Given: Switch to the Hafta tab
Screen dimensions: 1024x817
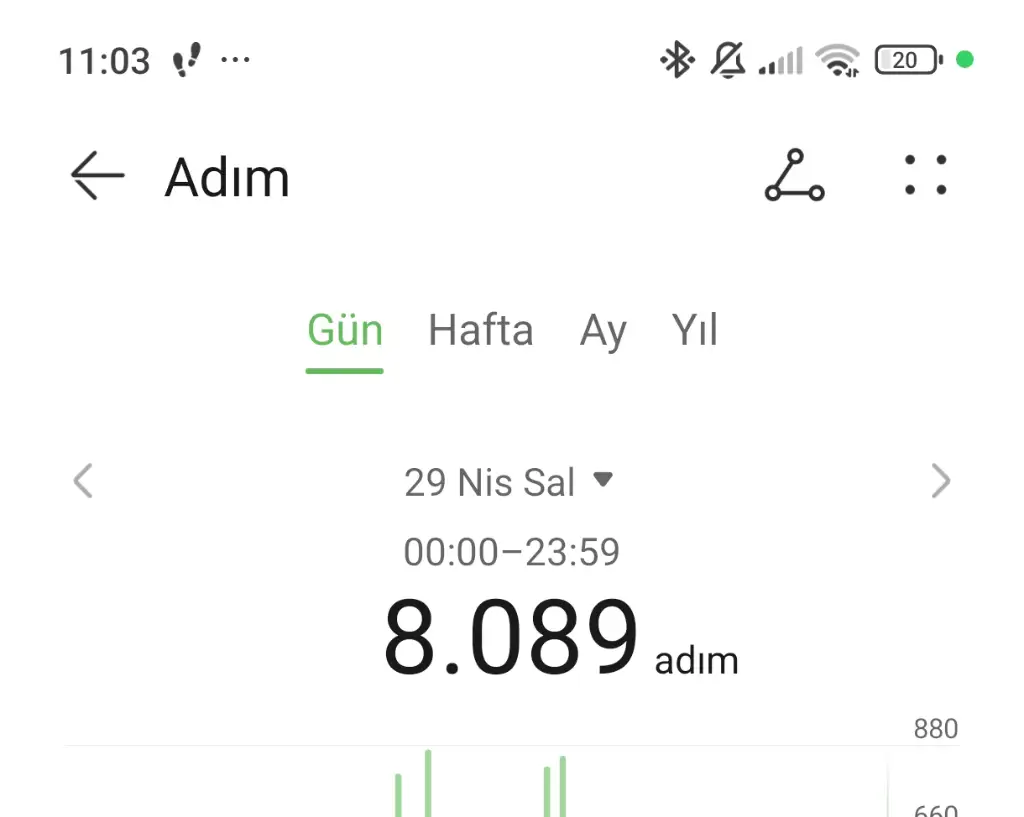Looking at the screenshot, I should coord(480,331).
